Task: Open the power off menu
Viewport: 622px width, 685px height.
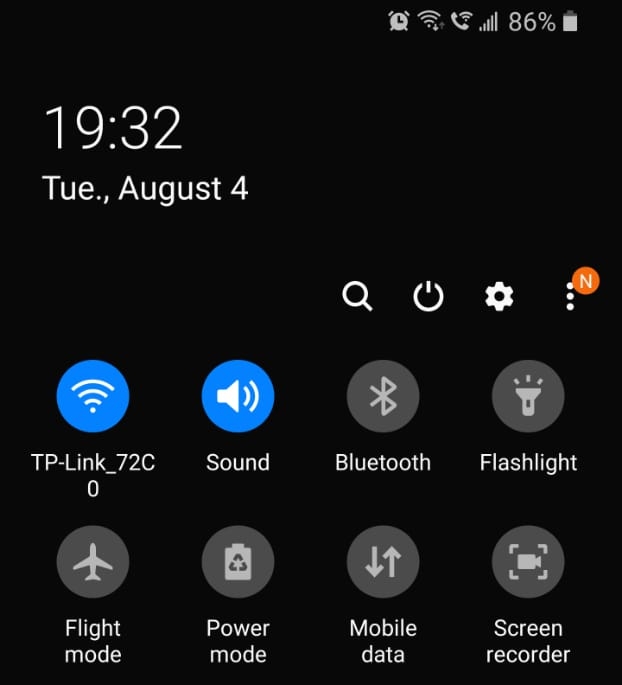Action: [428, 296]
